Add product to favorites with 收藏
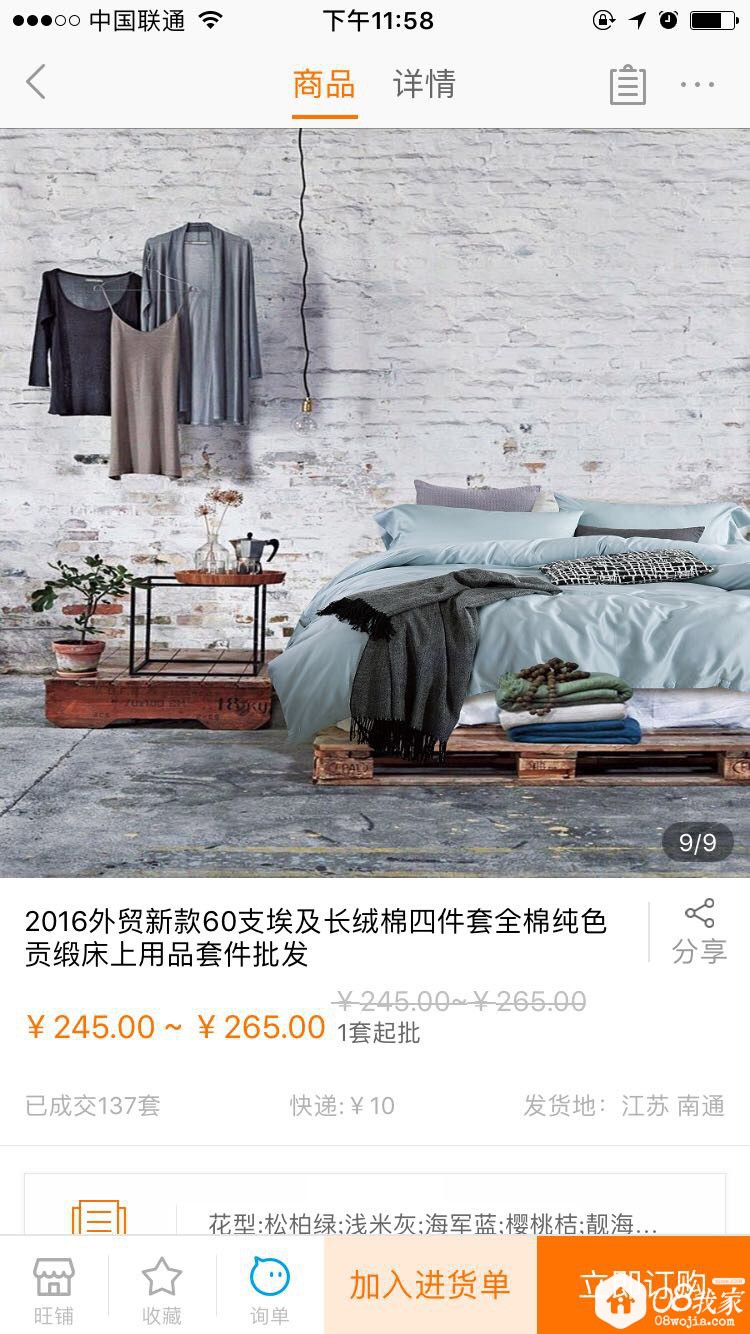The width and height of the screenshot is (750, 1334). coord(162,1289)
